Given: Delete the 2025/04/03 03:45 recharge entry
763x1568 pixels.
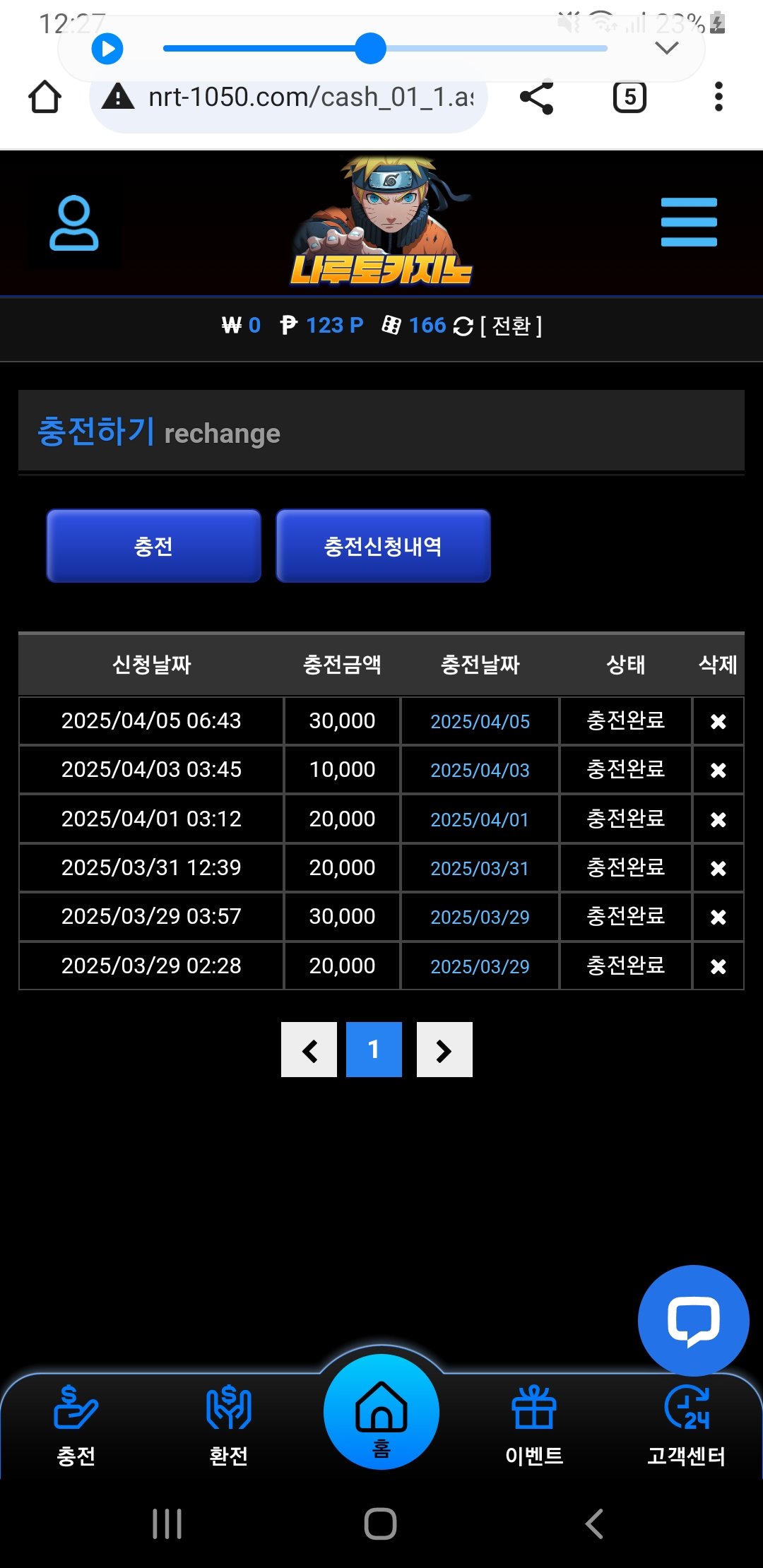Looking at the screenshot, I should point(718,770).
